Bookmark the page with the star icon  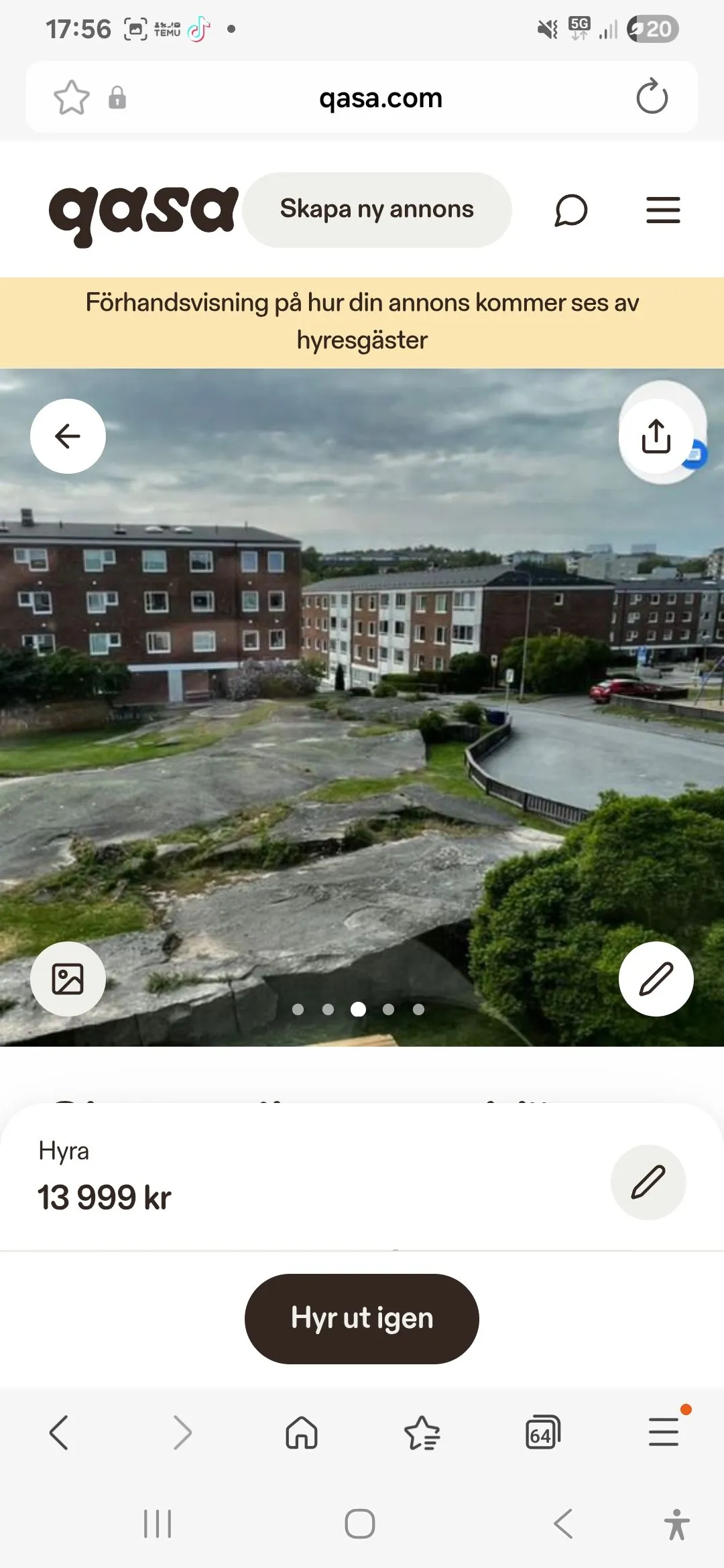(70, 97)
